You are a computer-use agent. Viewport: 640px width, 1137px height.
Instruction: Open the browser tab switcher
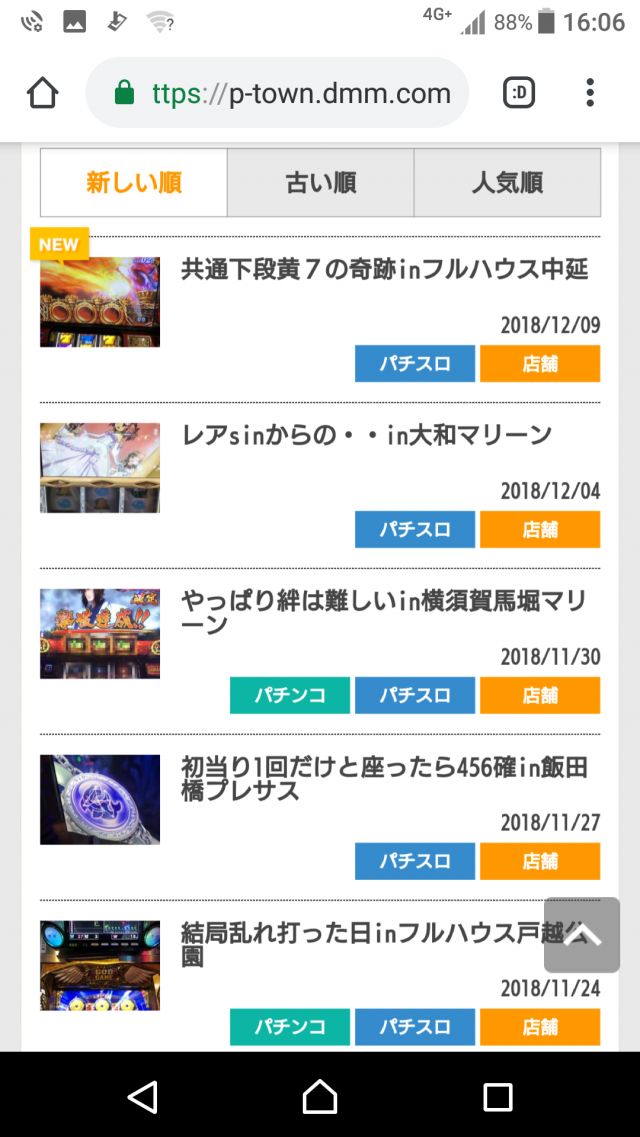518,94
